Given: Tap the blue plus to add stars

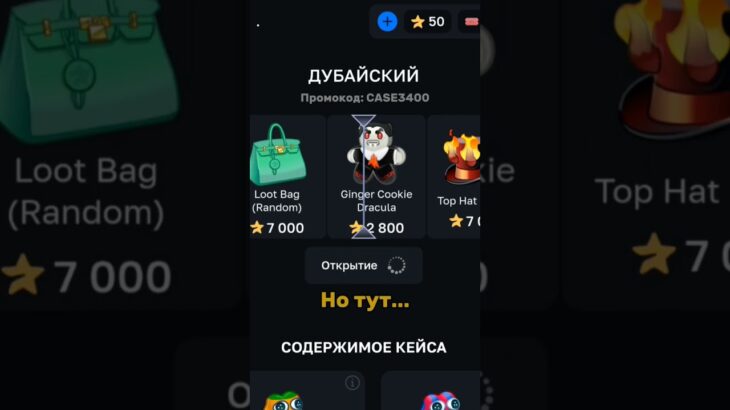Looking at the screenshot, I should (387, 21).
